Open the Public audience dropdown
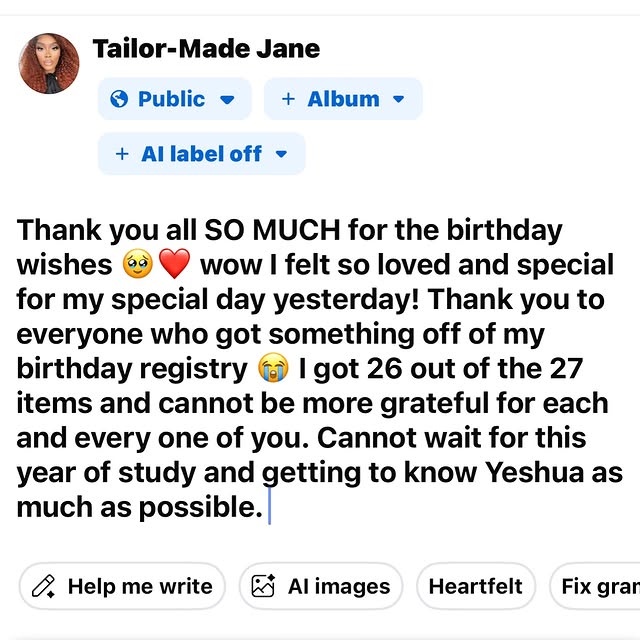The height and width of the screenshot is (640, 640). [x=174, y=99]
